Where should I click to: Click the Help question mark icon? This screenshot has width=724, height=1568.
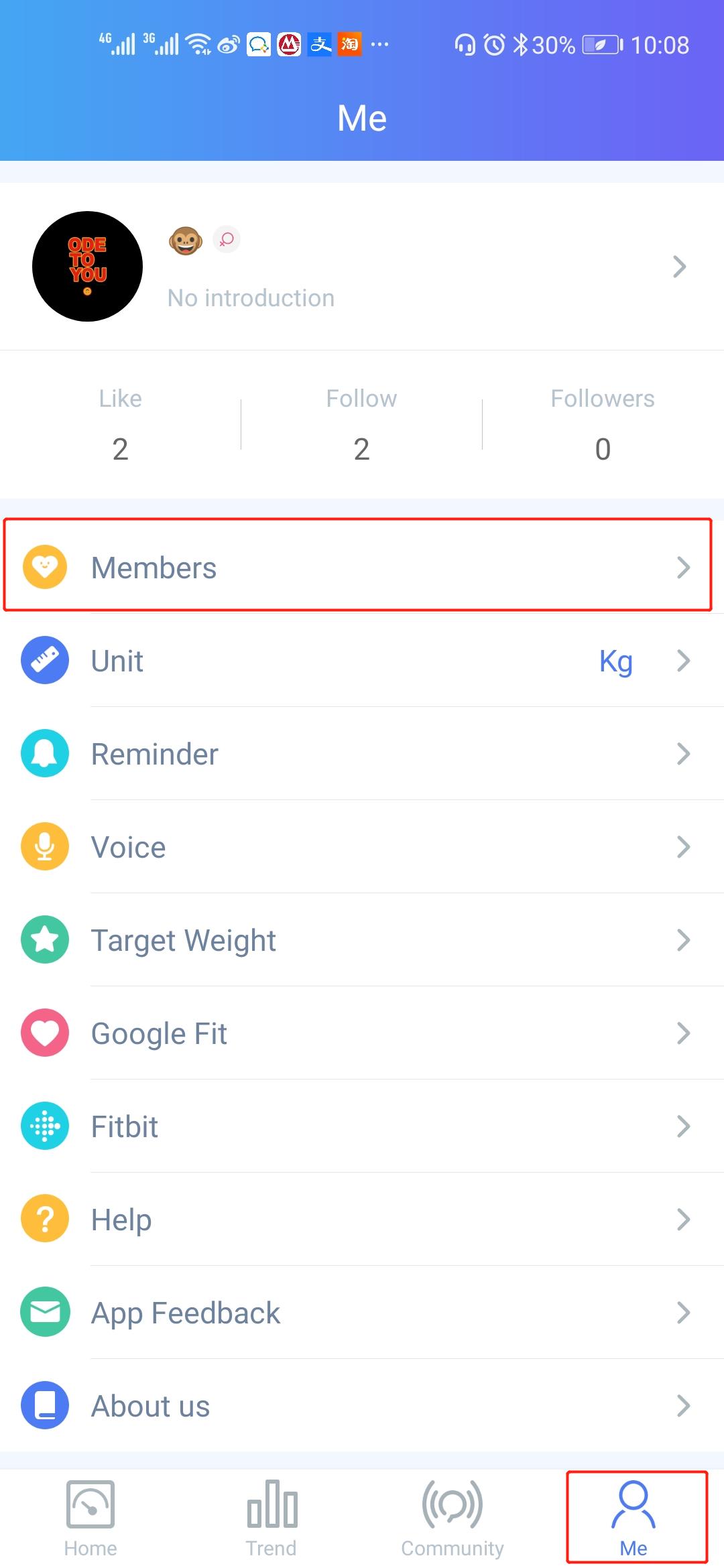(44, 1219)
